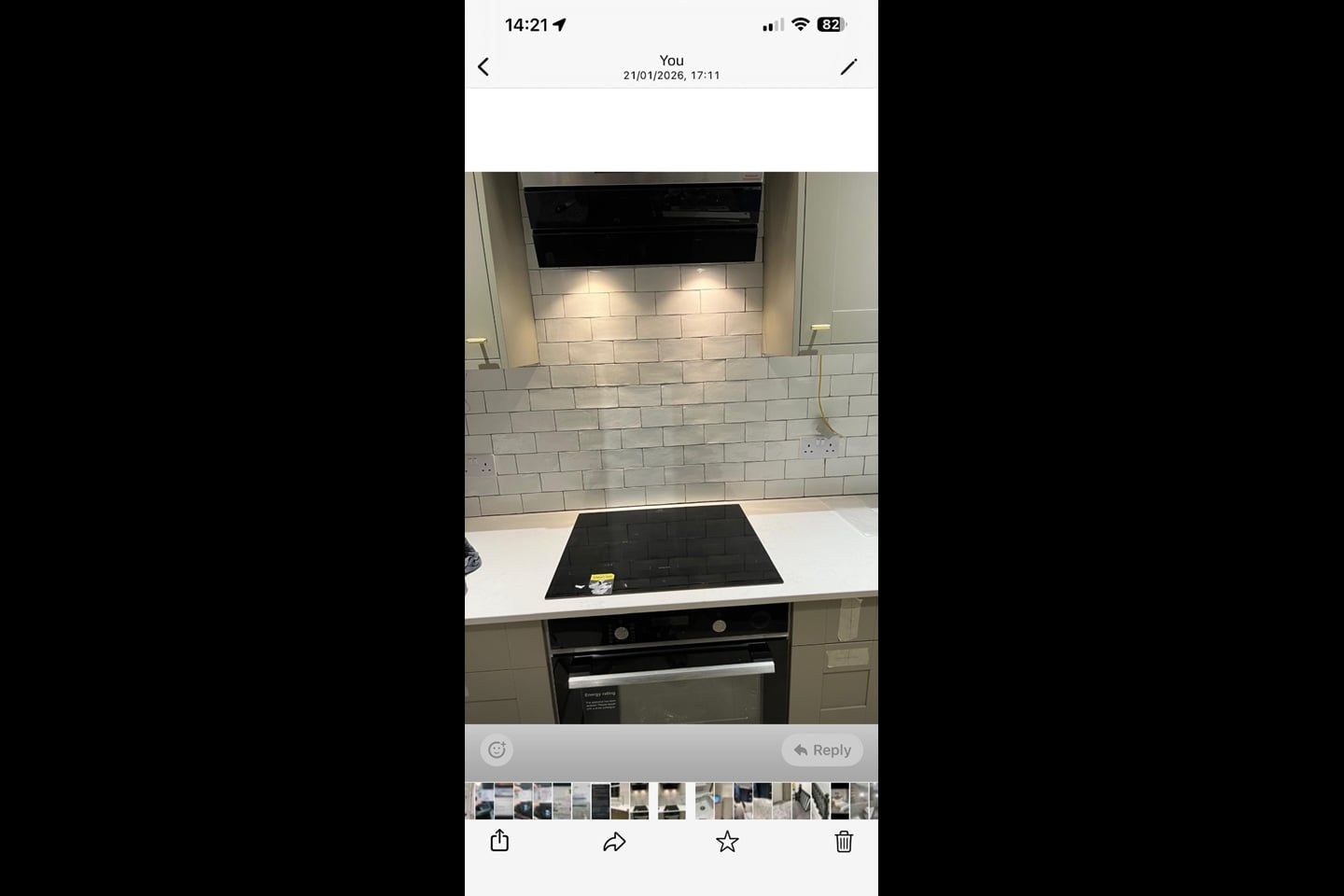Select the last thumbnail in the media strip

point(873,801)
